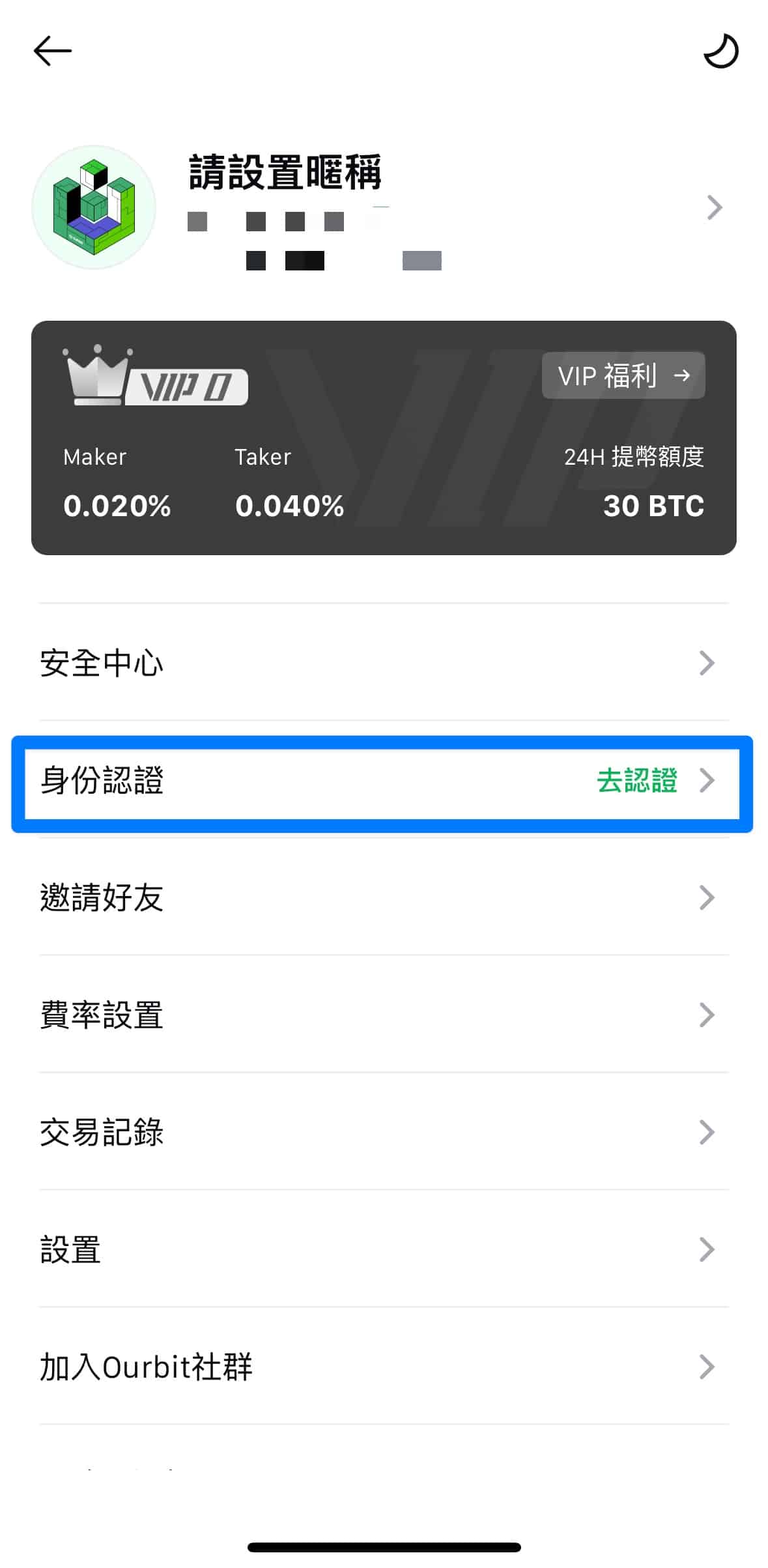The height and width of the screenshot is (1568, 768).
Task: Open 邀請好友 invite friends
Action: (x=384, y=897)
